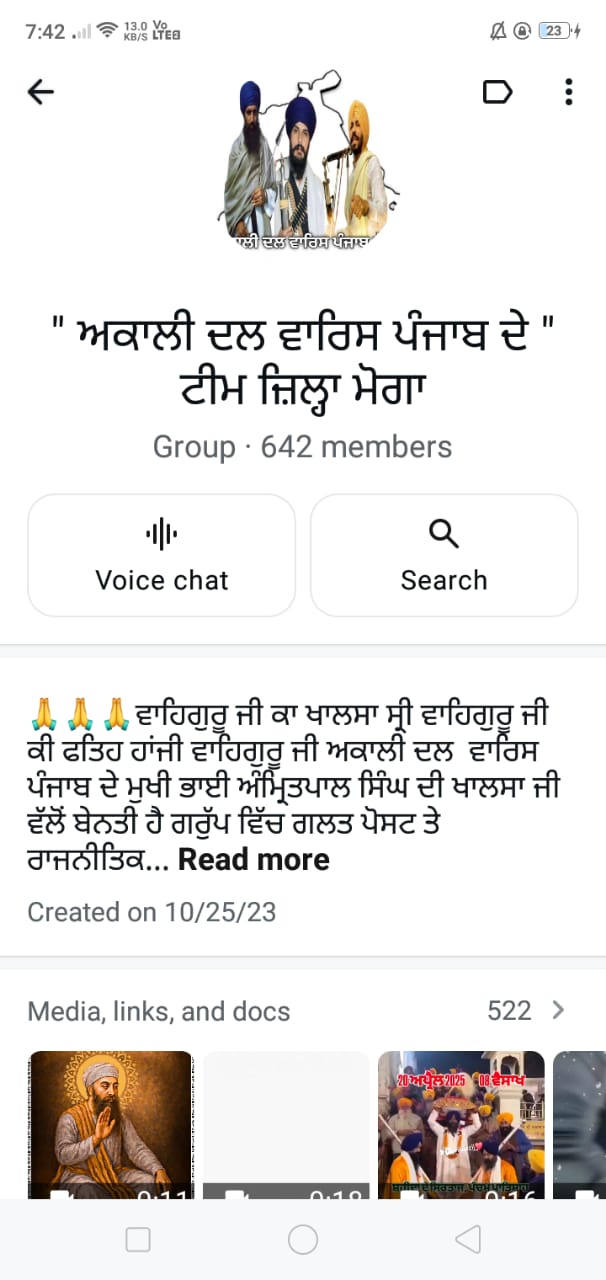Open the 20 April 2025 video thumbnail

(461, 1123)
